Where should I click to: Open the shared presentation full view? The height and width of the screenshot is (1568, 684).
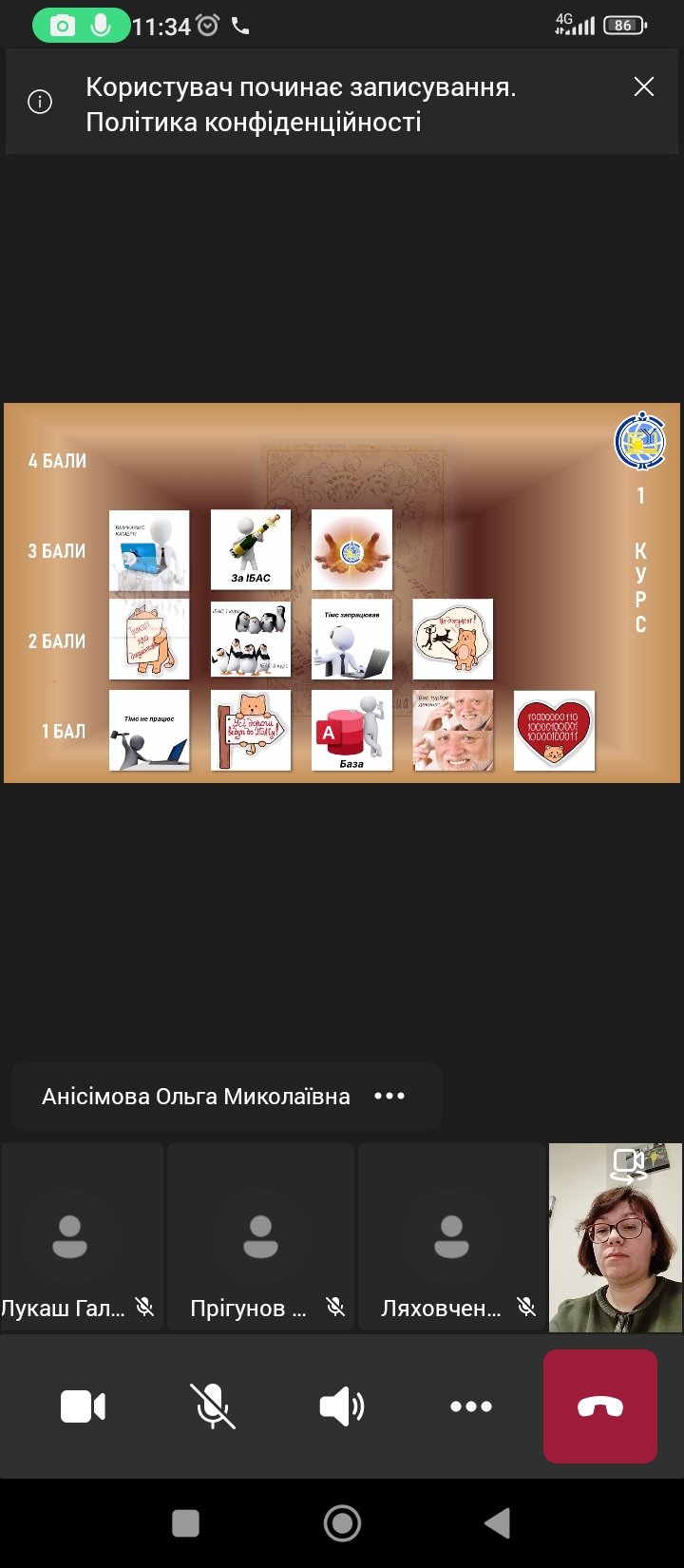(342, 593)
